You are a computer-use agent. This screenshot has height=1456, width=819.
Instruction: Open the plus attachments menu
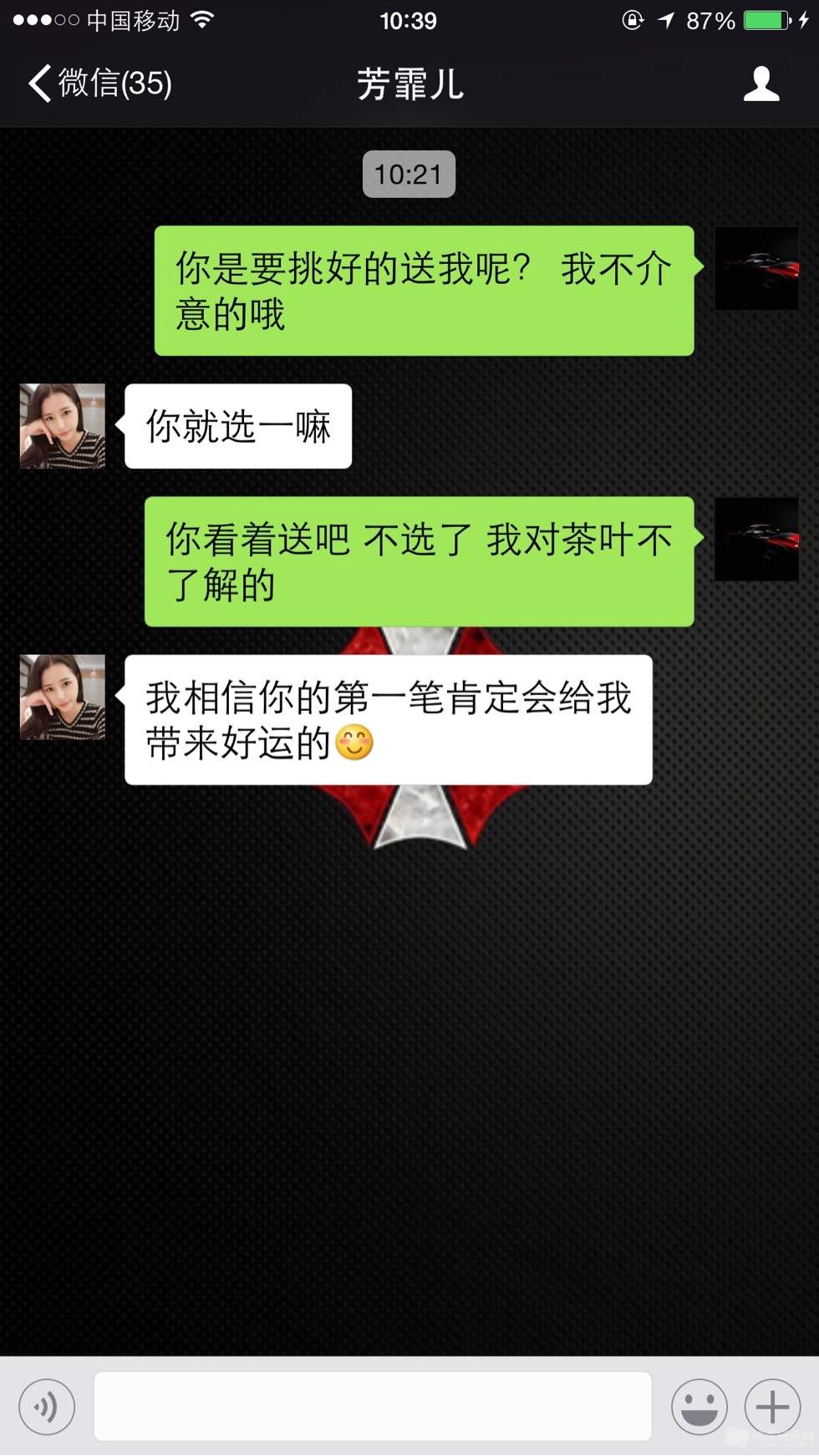pyautogui.click(x=772, y=1407)
